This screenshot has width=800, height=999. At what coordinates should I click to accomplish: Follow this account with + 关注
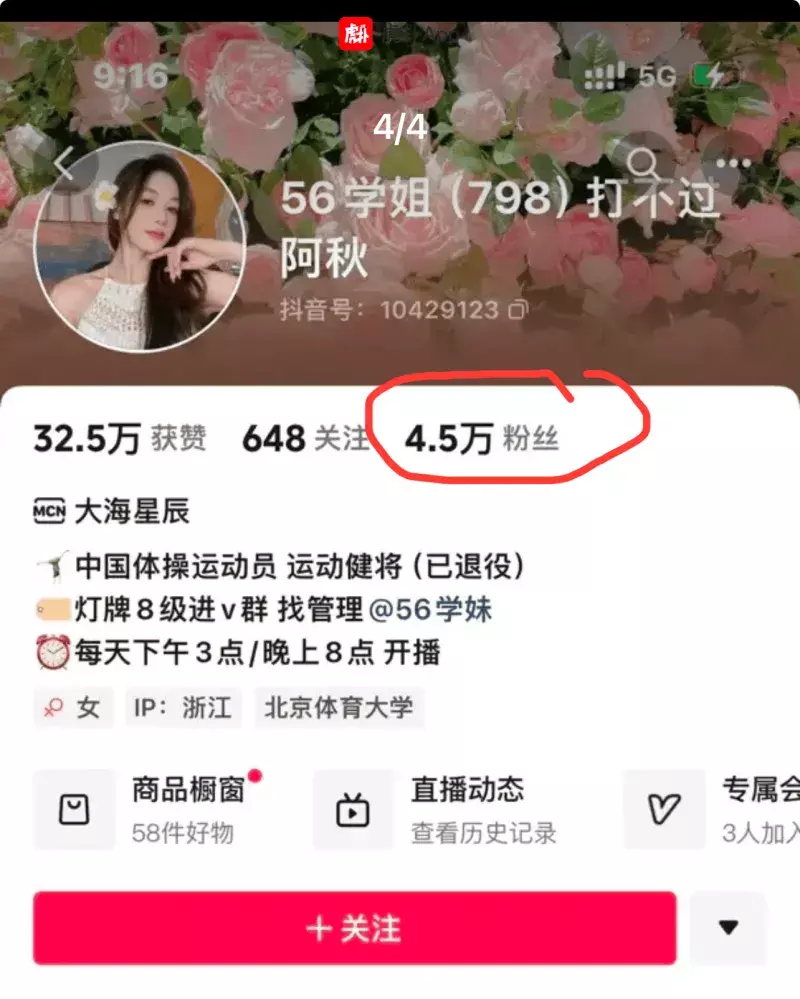[354, 928]
